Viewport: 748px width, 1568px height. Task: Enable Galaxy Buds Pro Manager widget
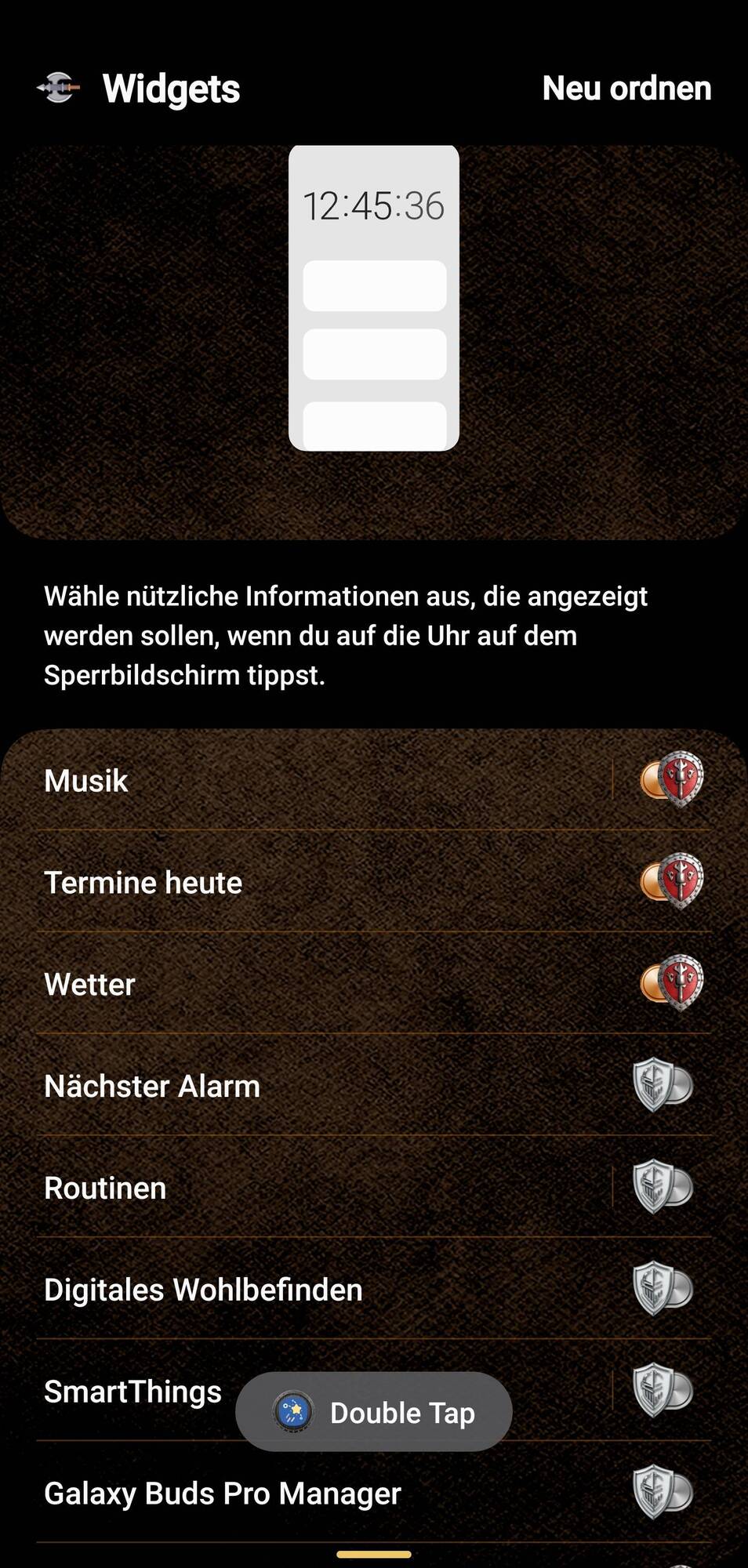tap(663, 1492)
